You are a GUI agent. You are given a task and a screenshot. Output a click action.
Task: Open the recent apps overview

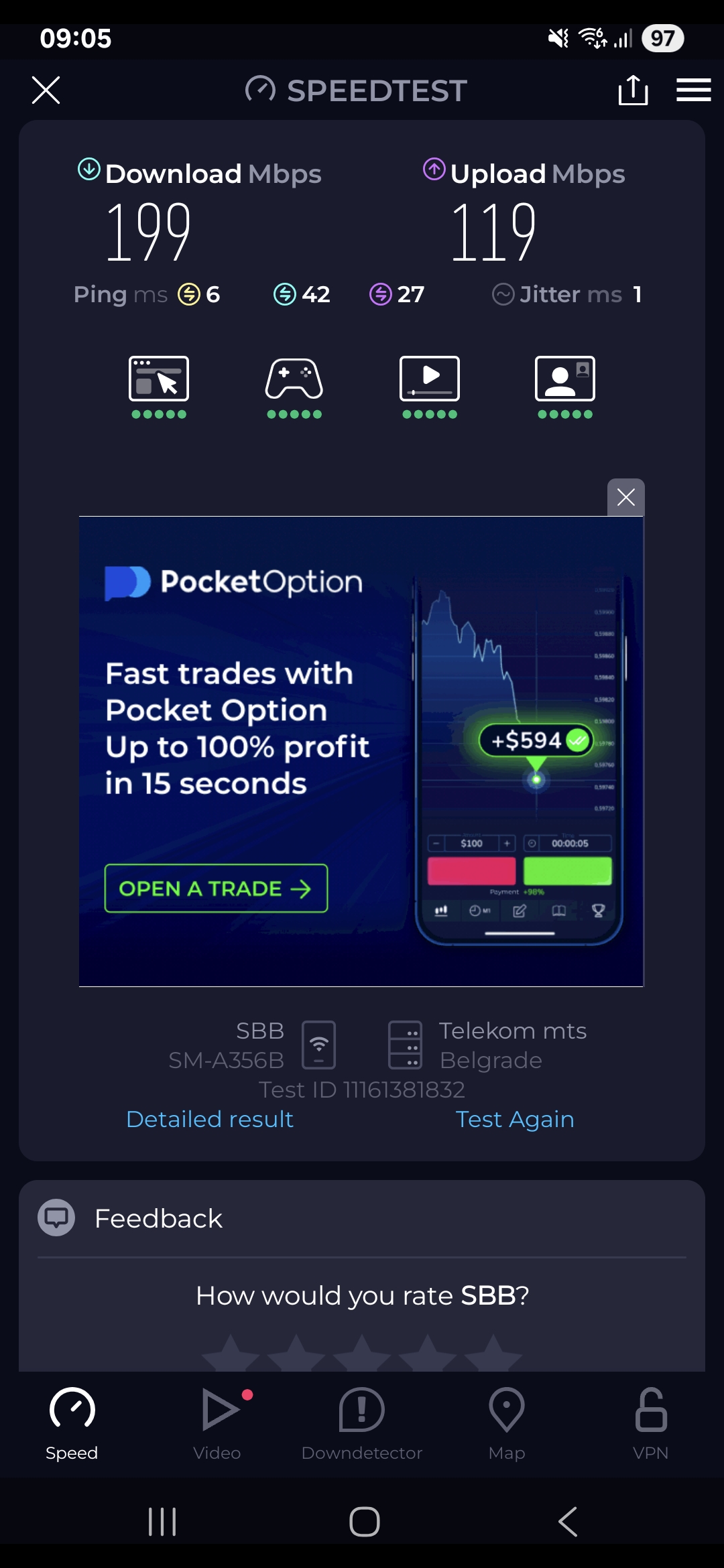162,1522
